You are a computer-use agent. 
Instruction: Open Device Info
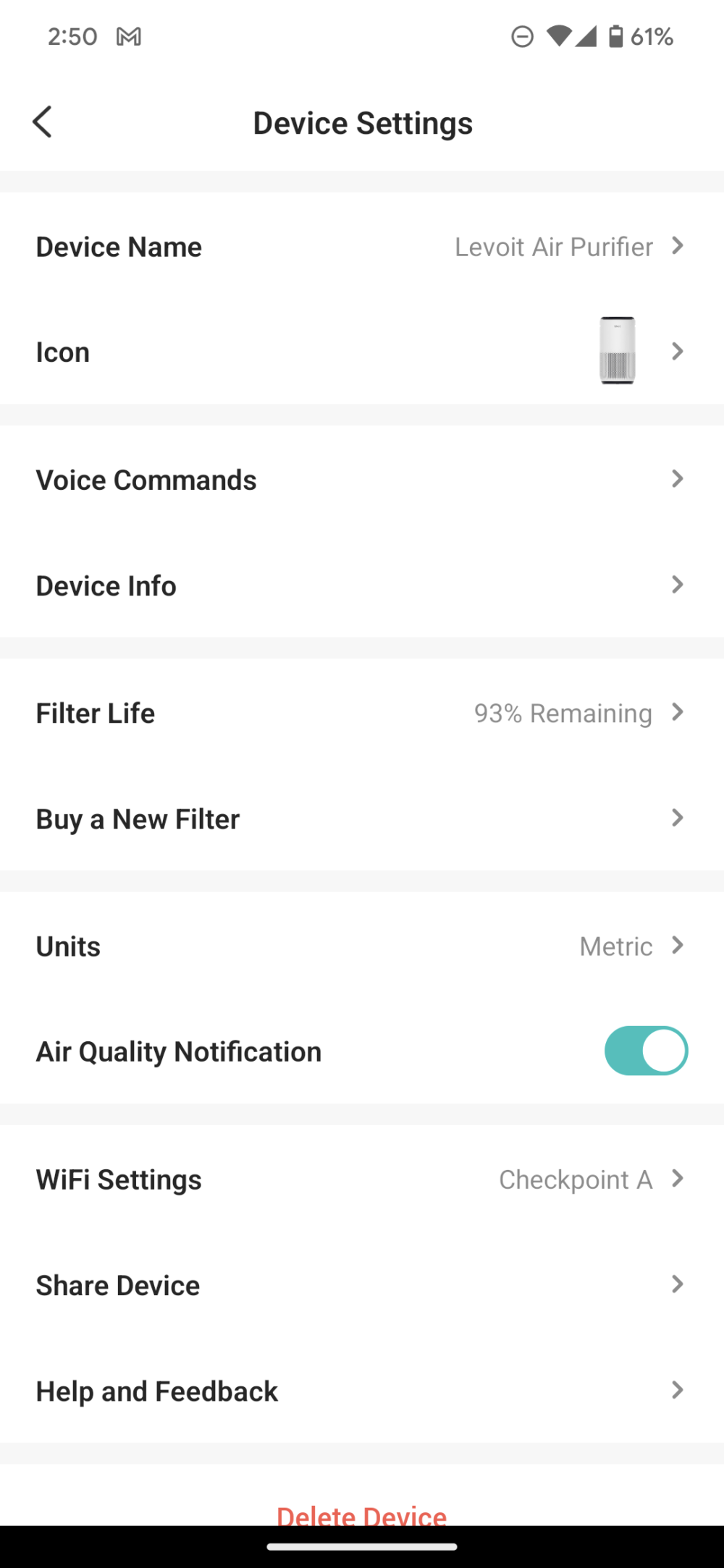click(x=362, y=585)
